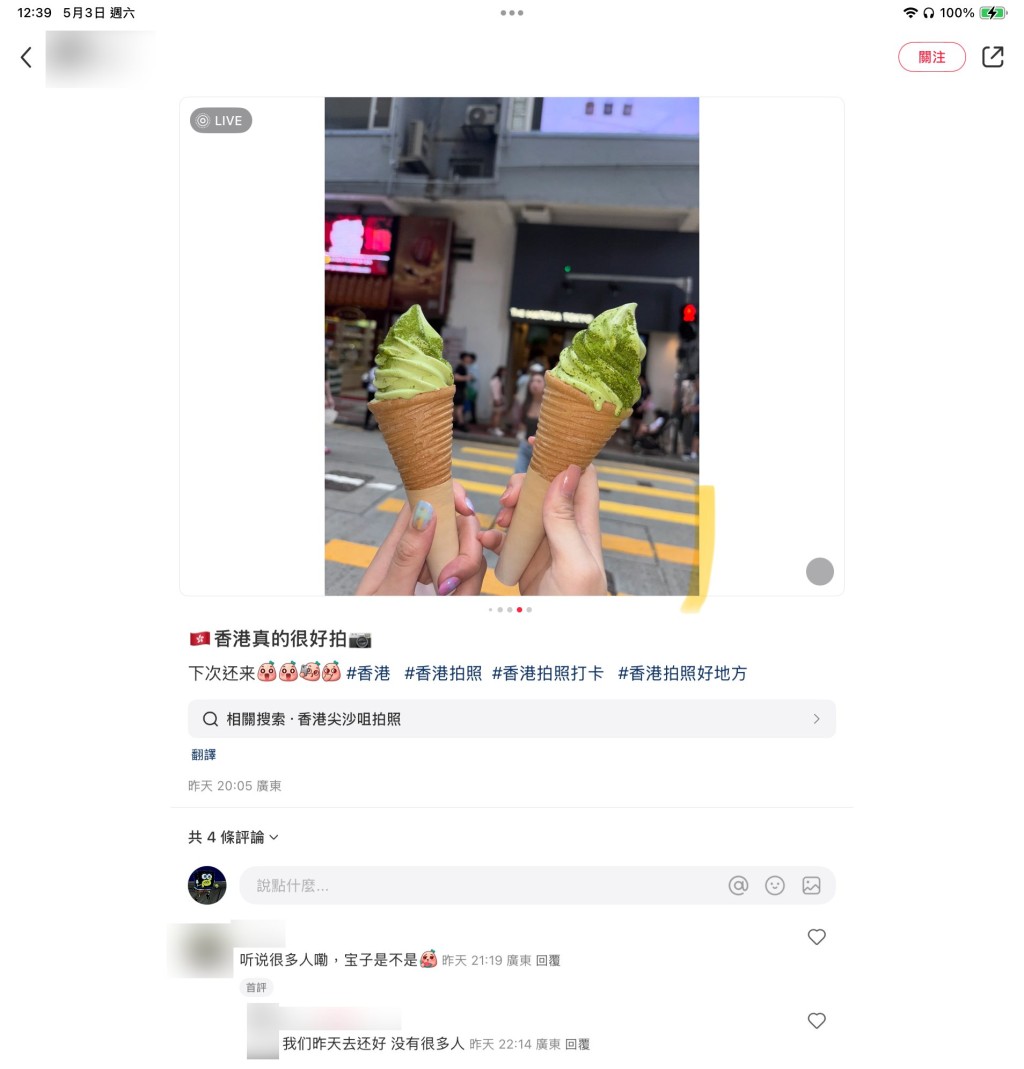The height and width of the screenshot is (1069, 1024).
Task: Share this post via share icon
Action: (x=992, y=57)
